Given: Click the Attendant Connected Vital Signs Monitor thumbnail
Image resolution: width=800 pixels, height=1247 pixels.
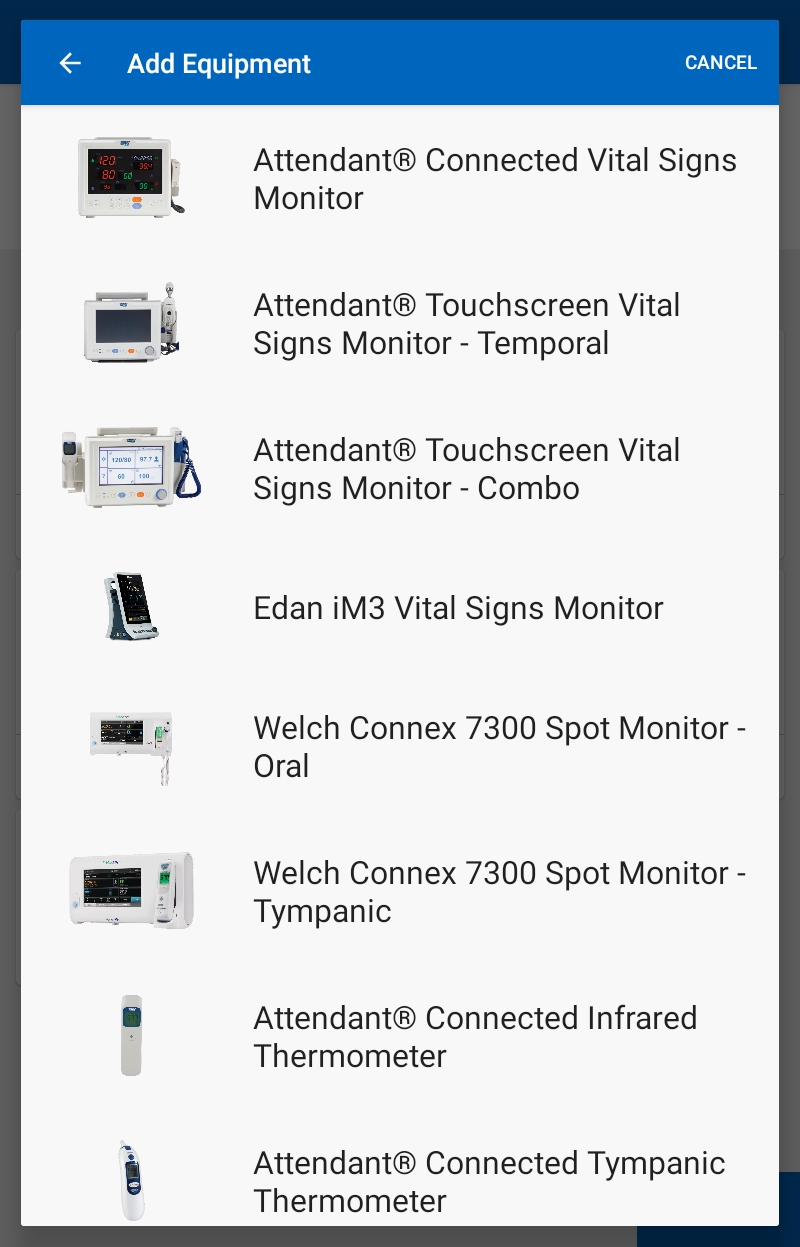Looking at the screenshot, I should click(130, 178).
